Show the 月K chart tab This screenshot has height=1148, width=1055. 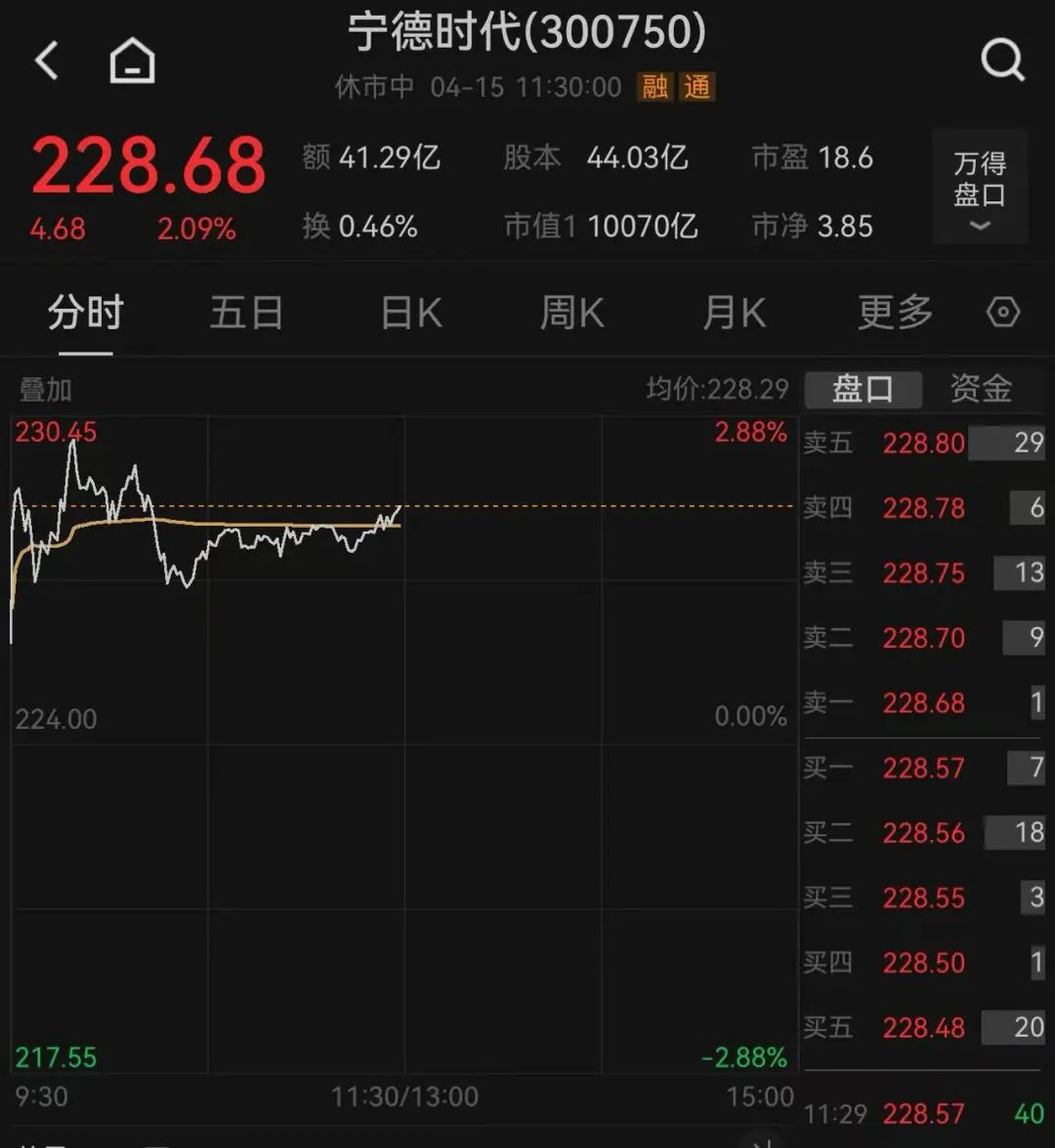pos(734,314)
